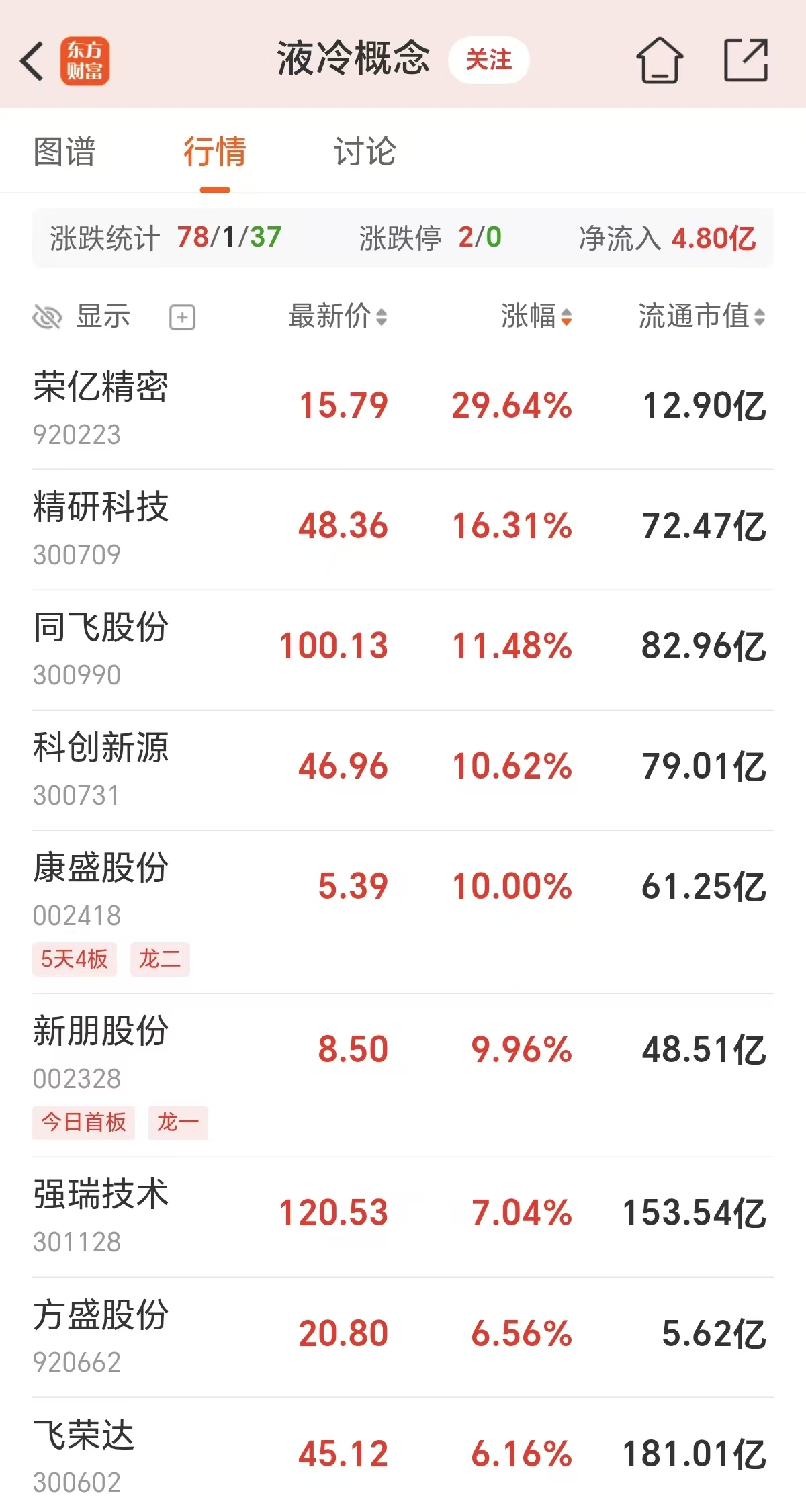
Task: Switch to the 图谱 tab
Action: 64,151
